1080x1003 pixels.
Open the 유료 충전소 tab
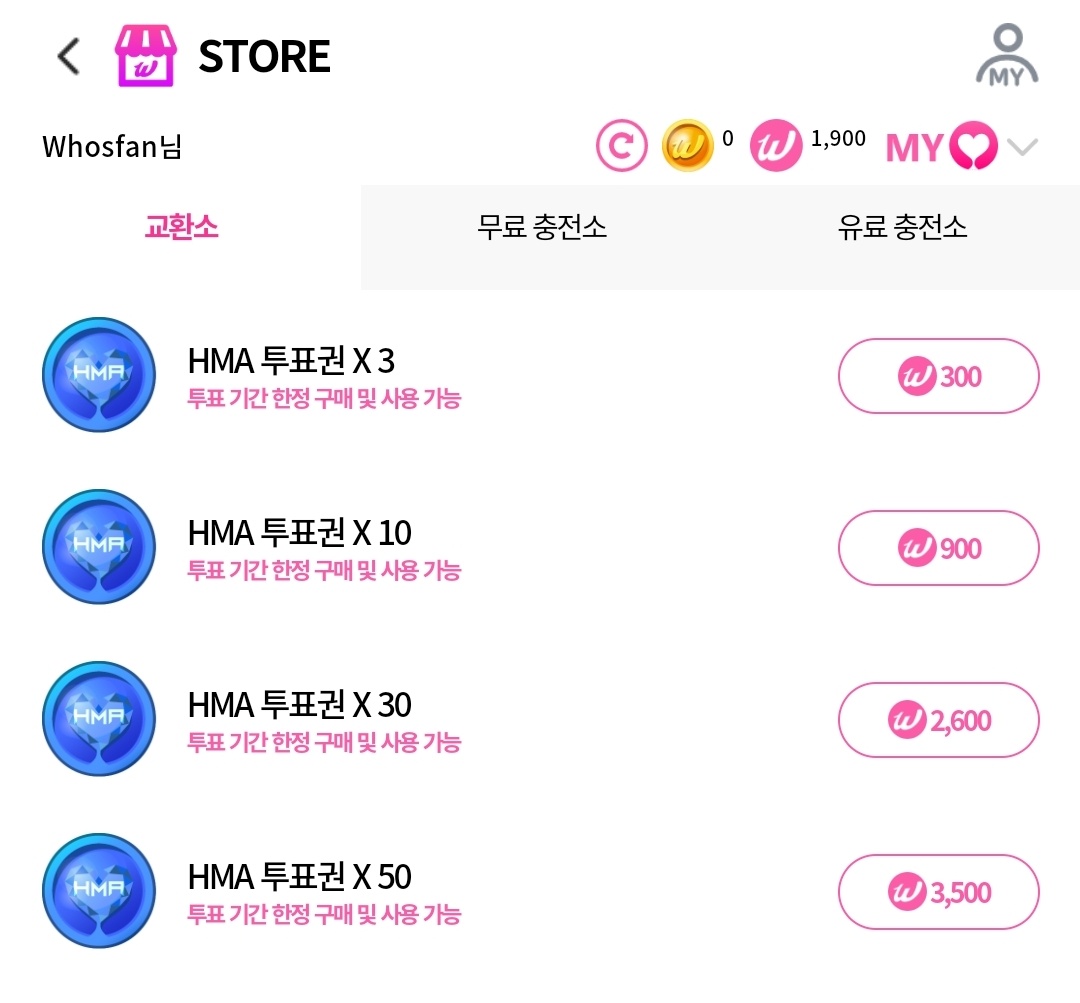902,228
